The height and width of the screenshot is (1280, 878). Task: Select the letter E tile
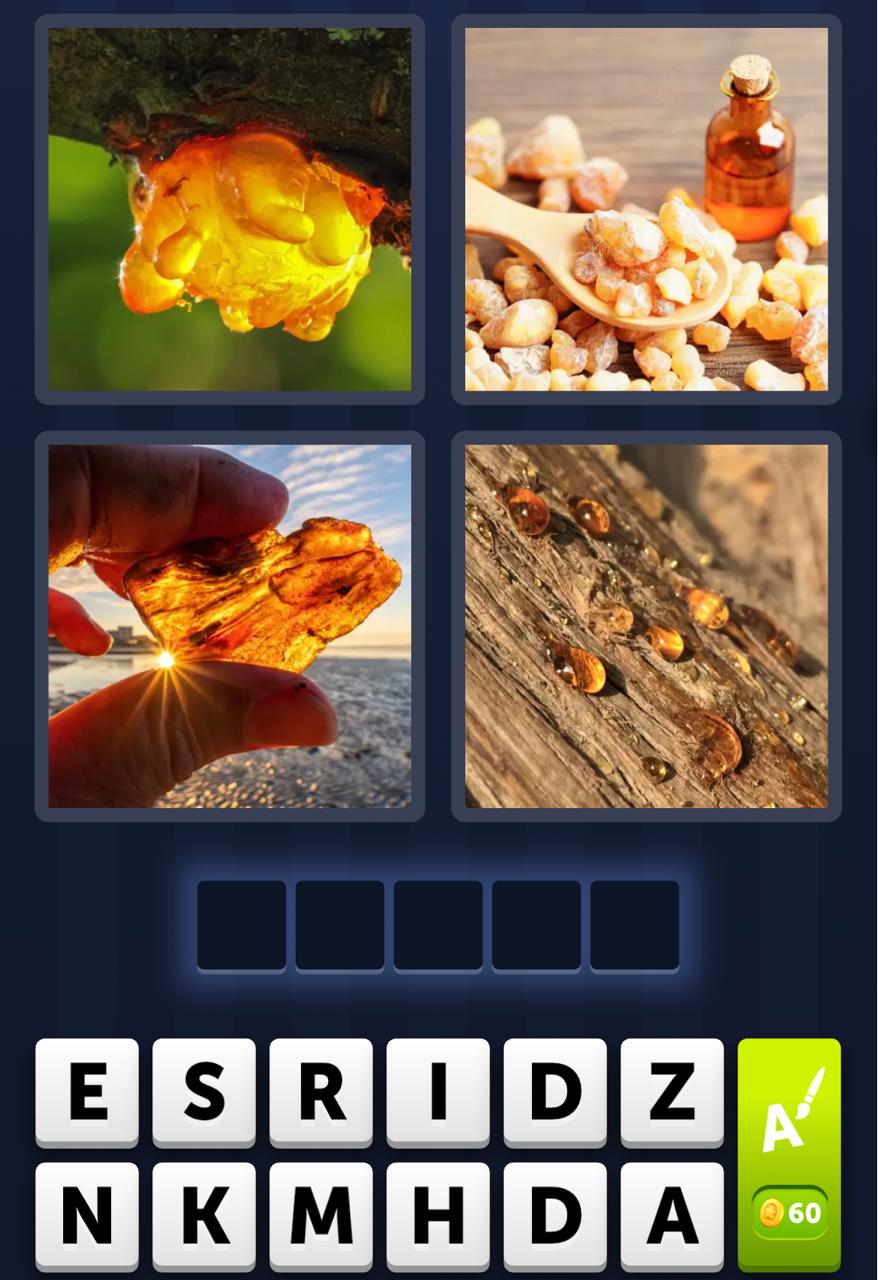[85, 1092]
